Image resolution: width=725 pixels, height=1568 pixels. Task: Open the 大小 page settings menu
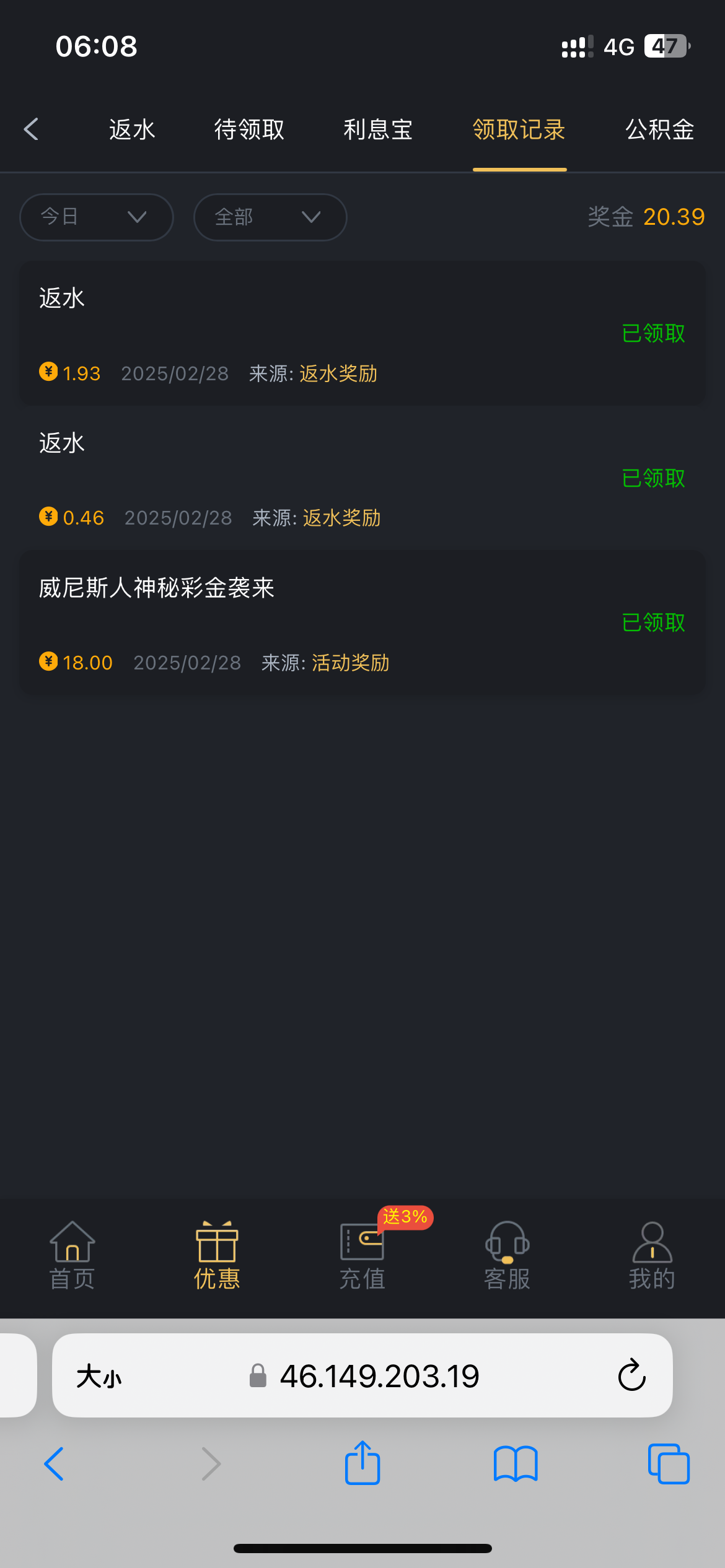coord(99,1377)
